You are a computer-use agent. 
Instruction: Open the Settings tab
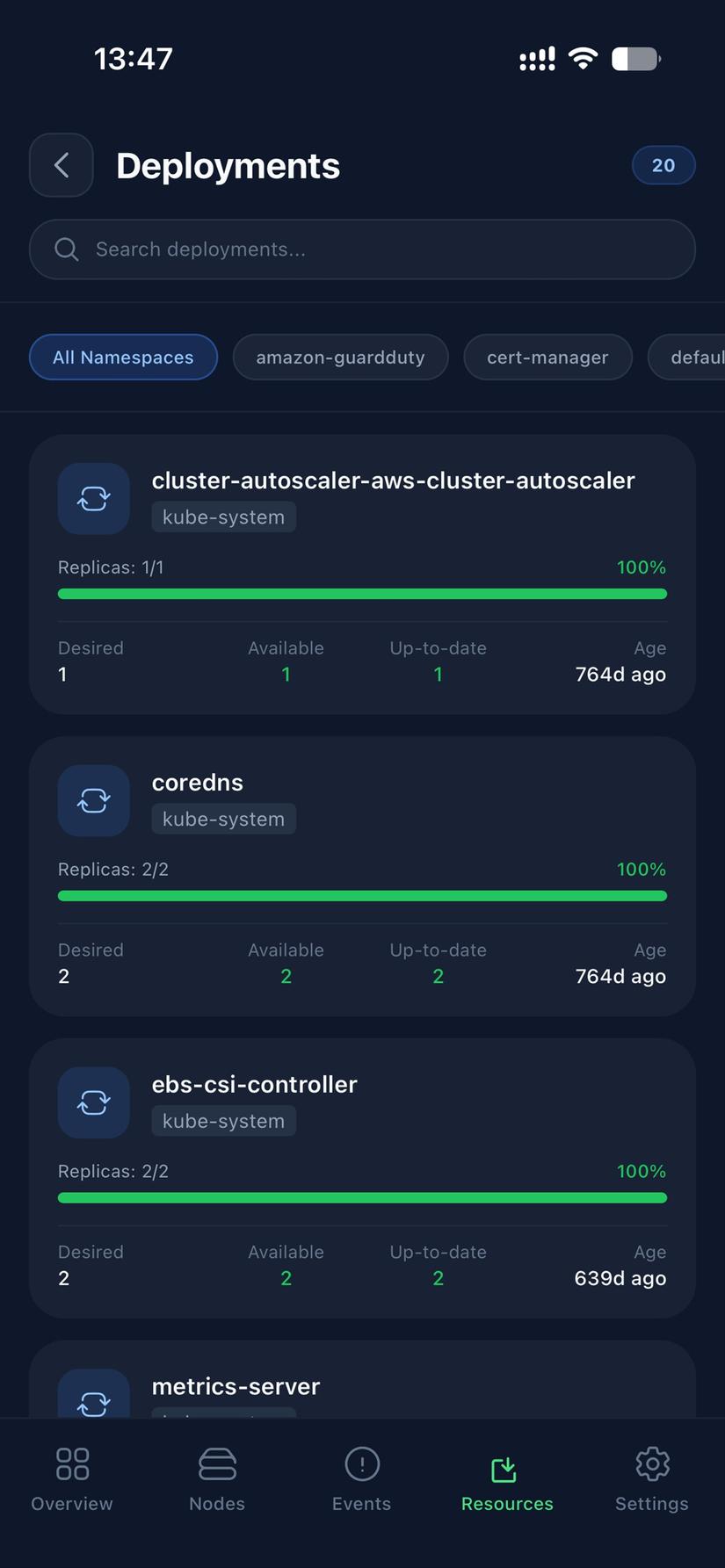click(652, 1480)
